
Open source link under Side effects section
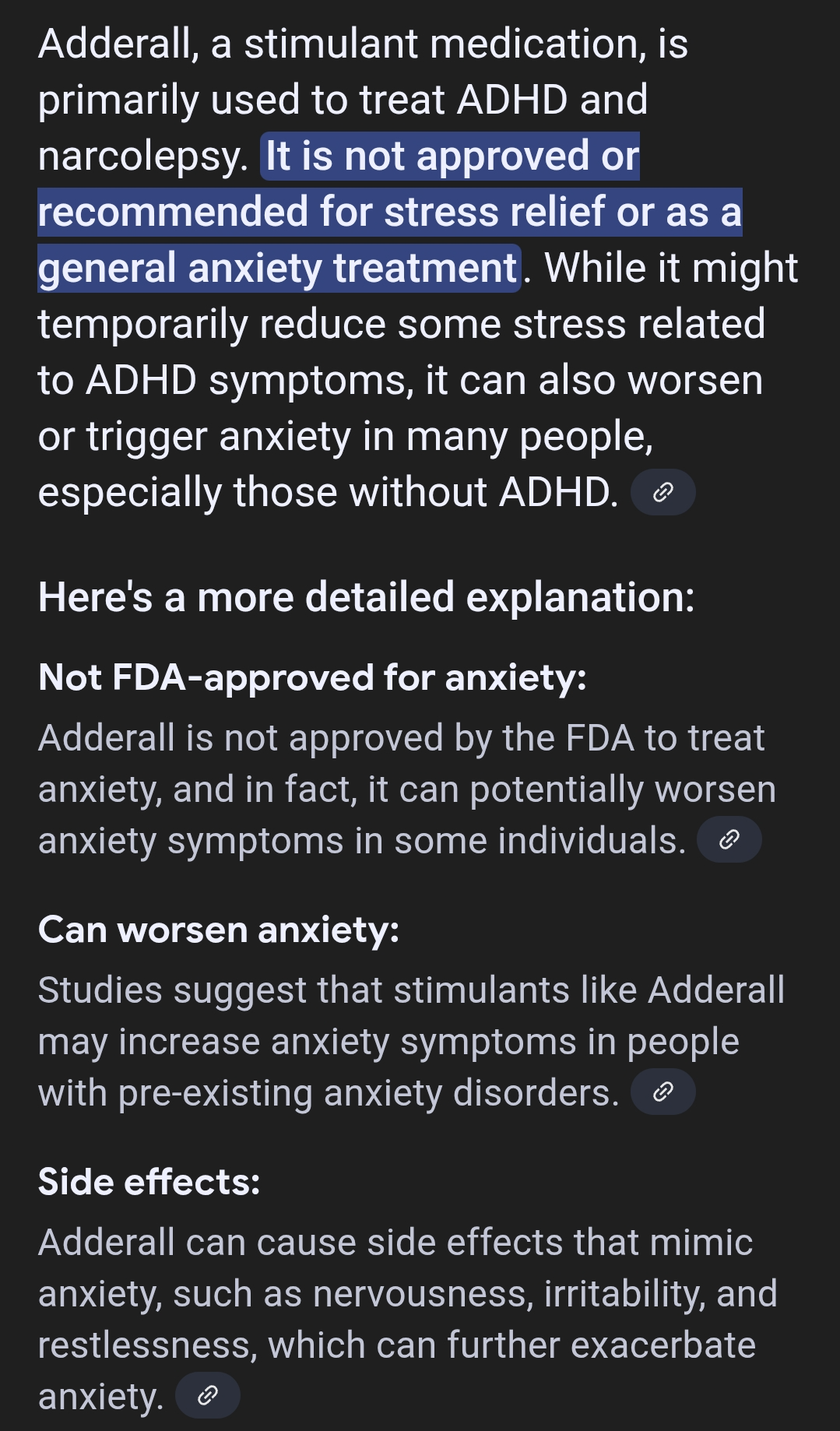(208, 1395)
